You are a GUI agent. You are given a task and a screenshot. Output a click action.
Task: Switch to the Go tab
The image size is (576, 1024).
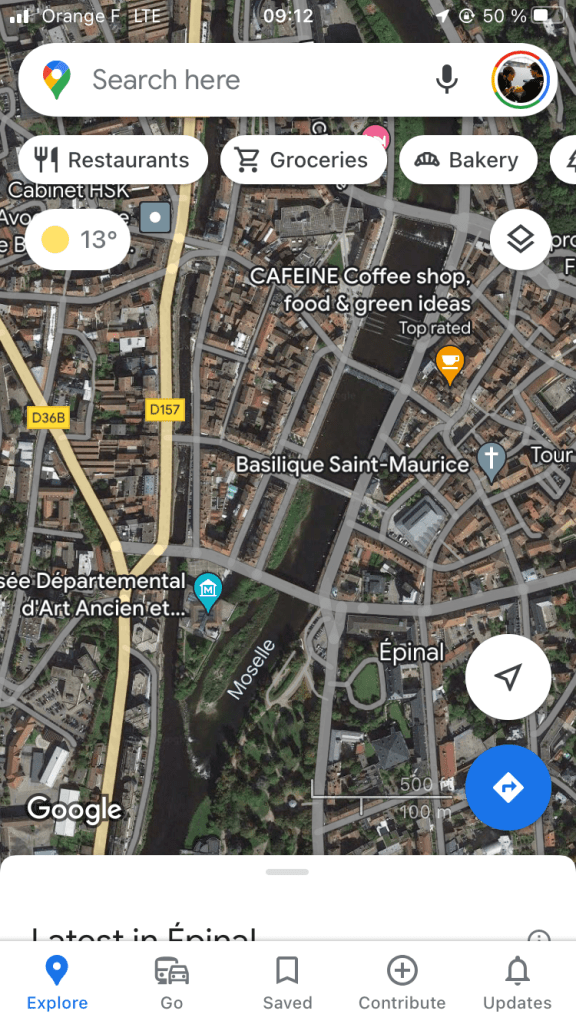click(172, 984)
